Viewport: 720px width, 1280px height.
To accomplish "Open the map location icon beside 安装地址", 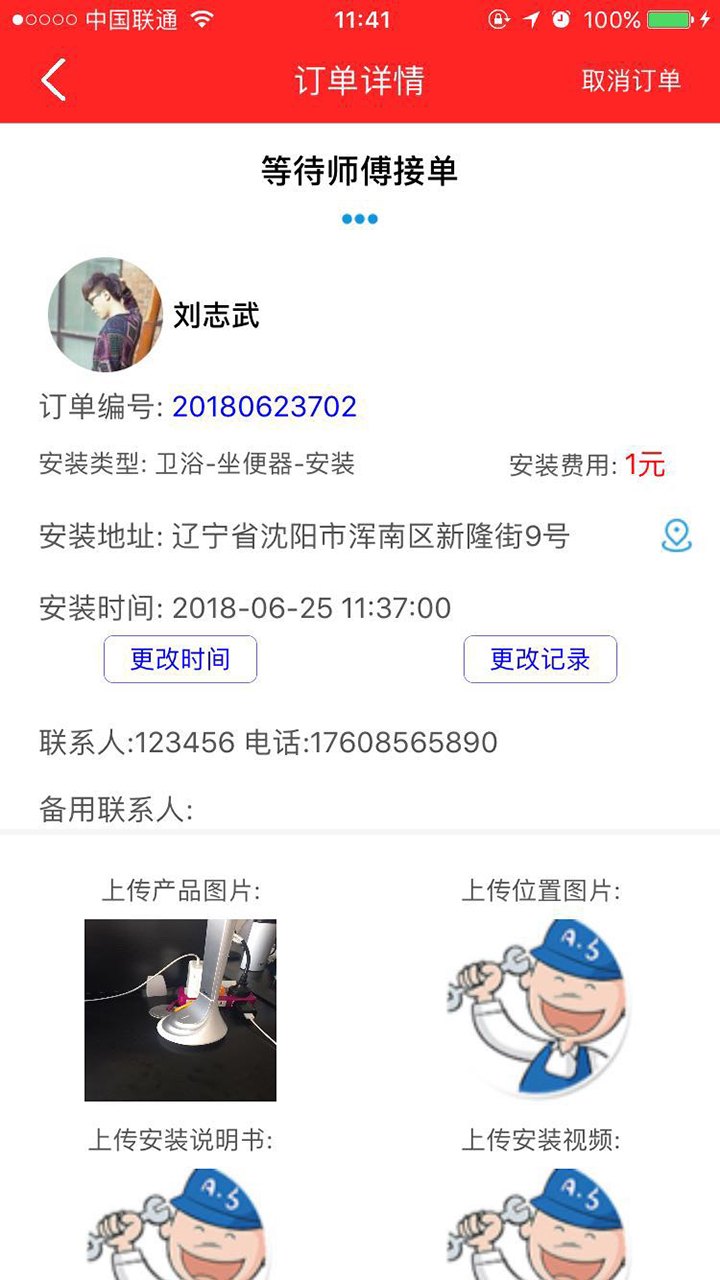I will pos(677,536).
